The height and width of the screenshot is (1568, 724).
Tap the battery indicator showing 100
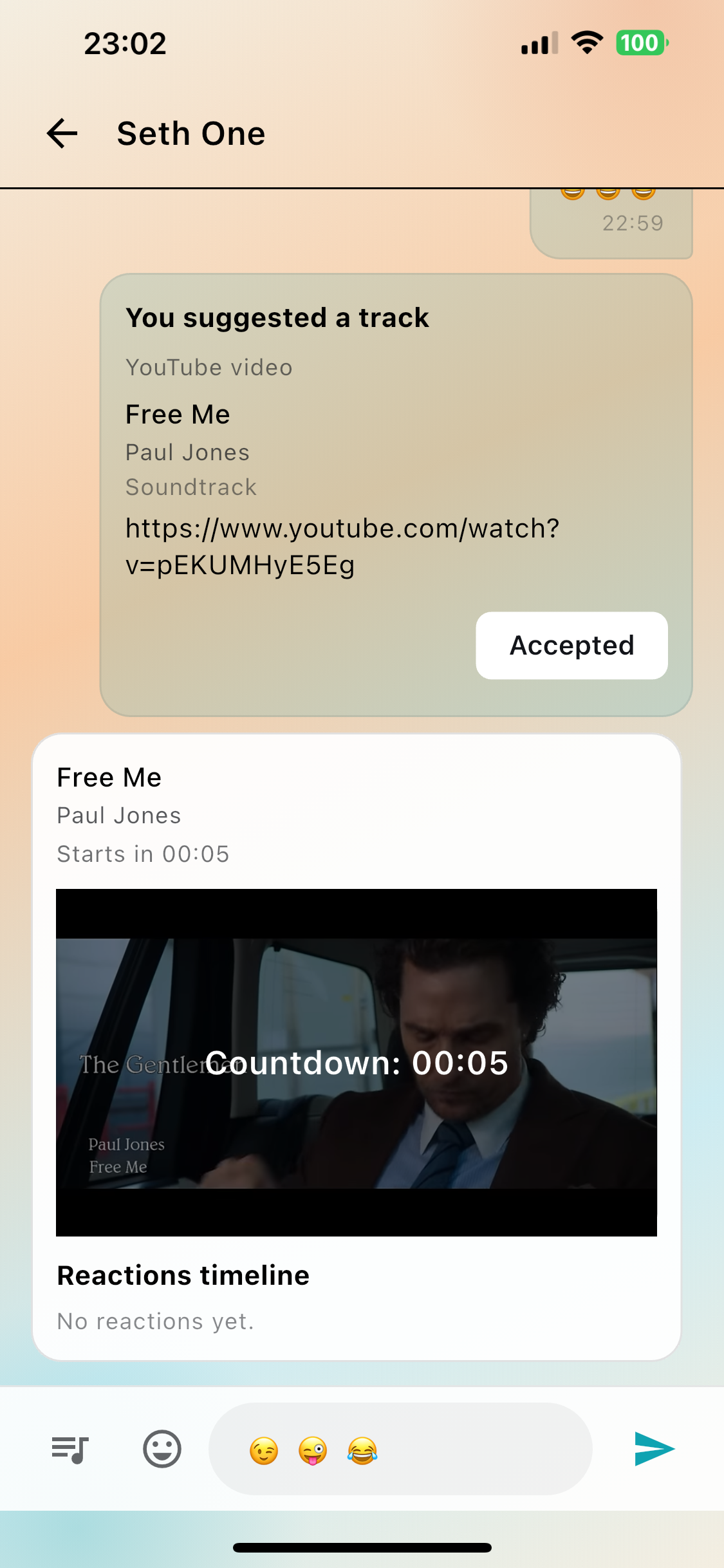pos(641,42)
